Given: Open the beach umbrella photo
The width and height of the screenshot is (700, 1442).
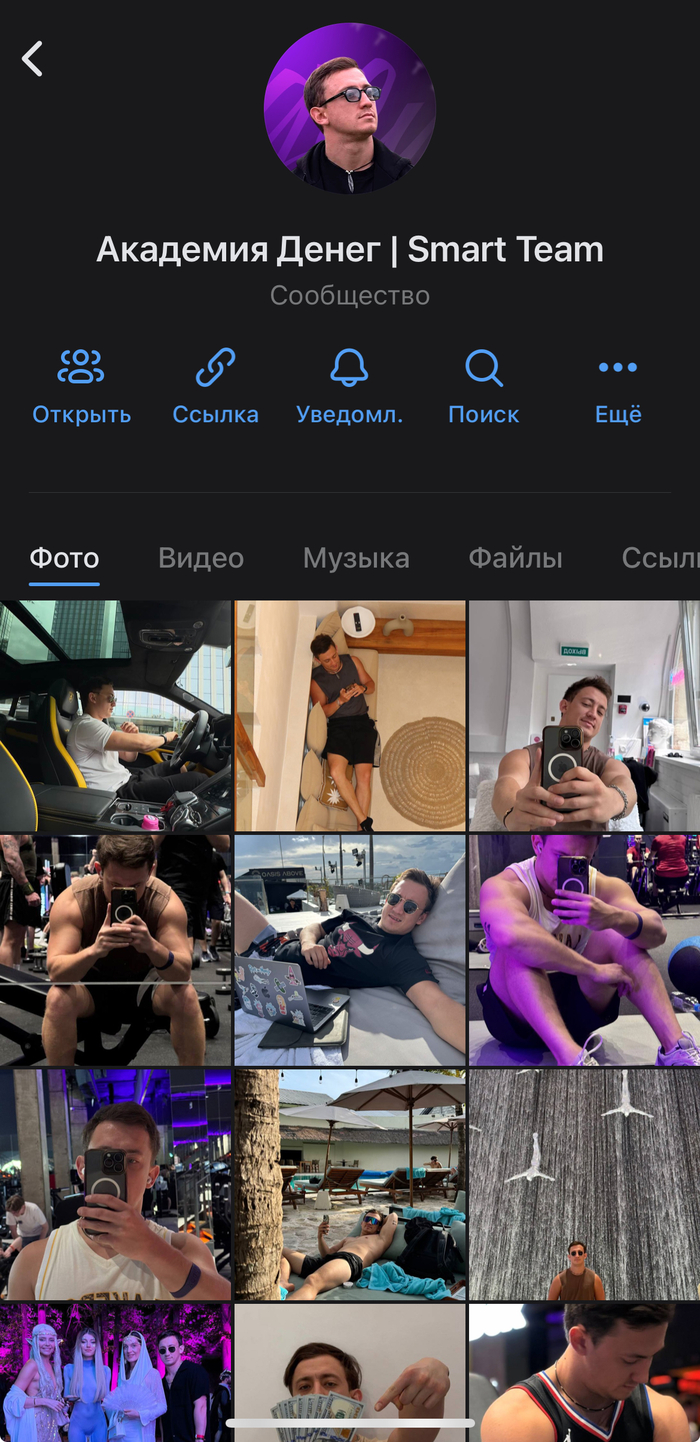Looking at the screenshot, I should 350,1184.
